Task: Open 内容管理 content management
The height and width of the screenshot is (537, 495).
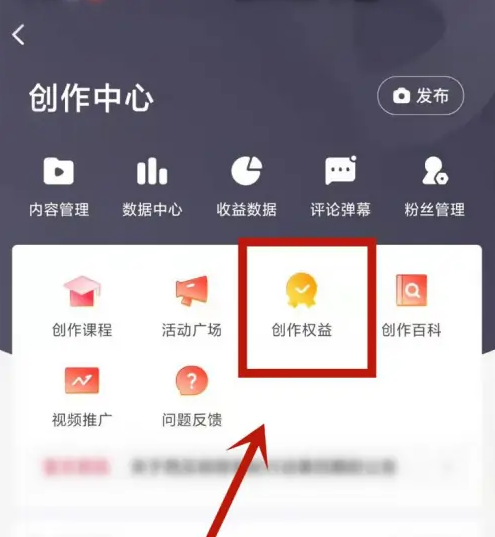Action: [x=59, y=187]
